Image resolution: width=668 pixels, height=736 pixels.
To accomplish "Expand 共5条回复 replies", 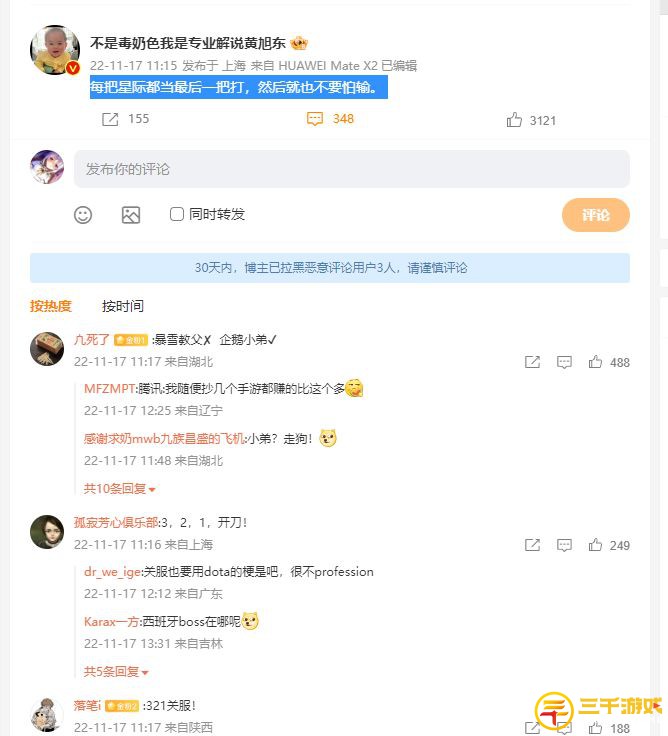I will 115,671.
